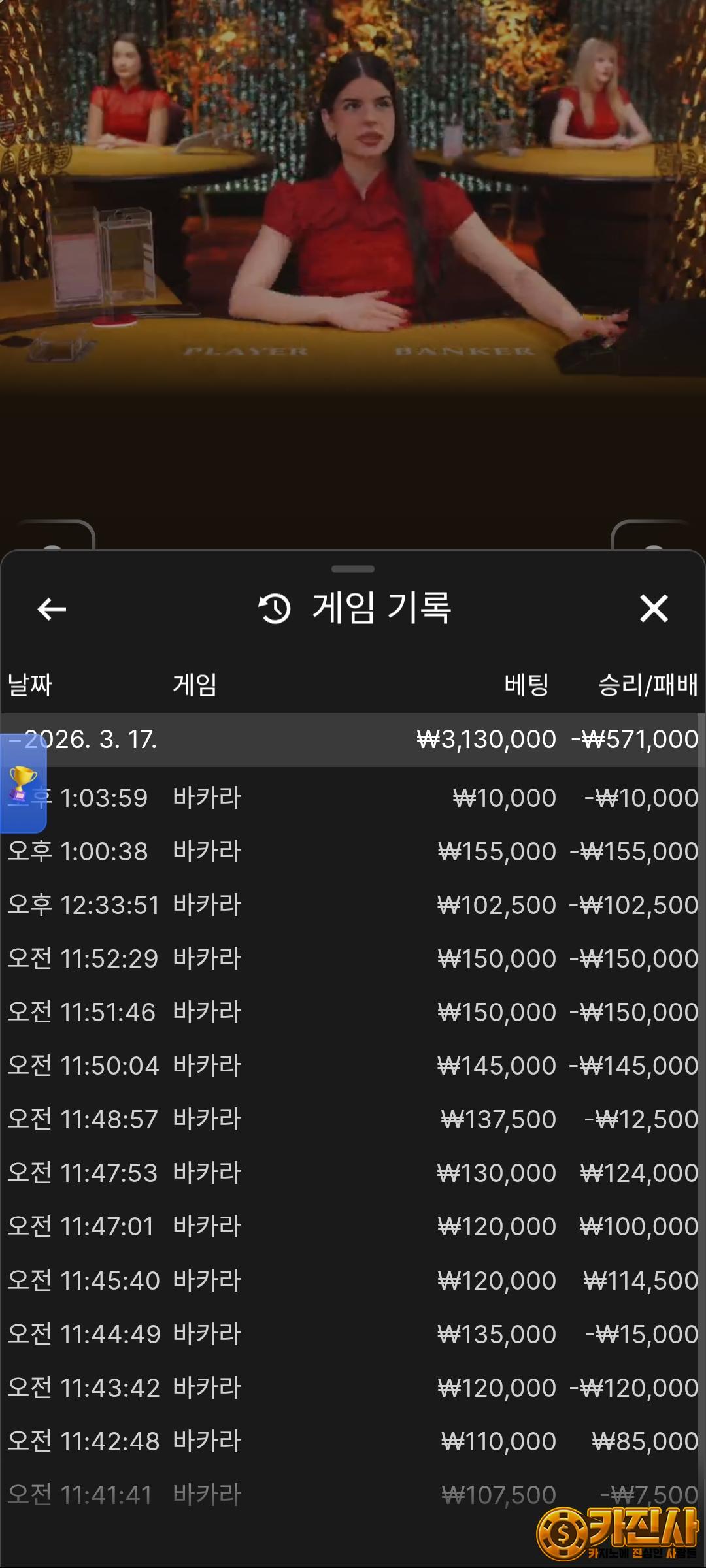
Task: Select the 오전 11:47:53 winning round
Action: click(353, 1173)
